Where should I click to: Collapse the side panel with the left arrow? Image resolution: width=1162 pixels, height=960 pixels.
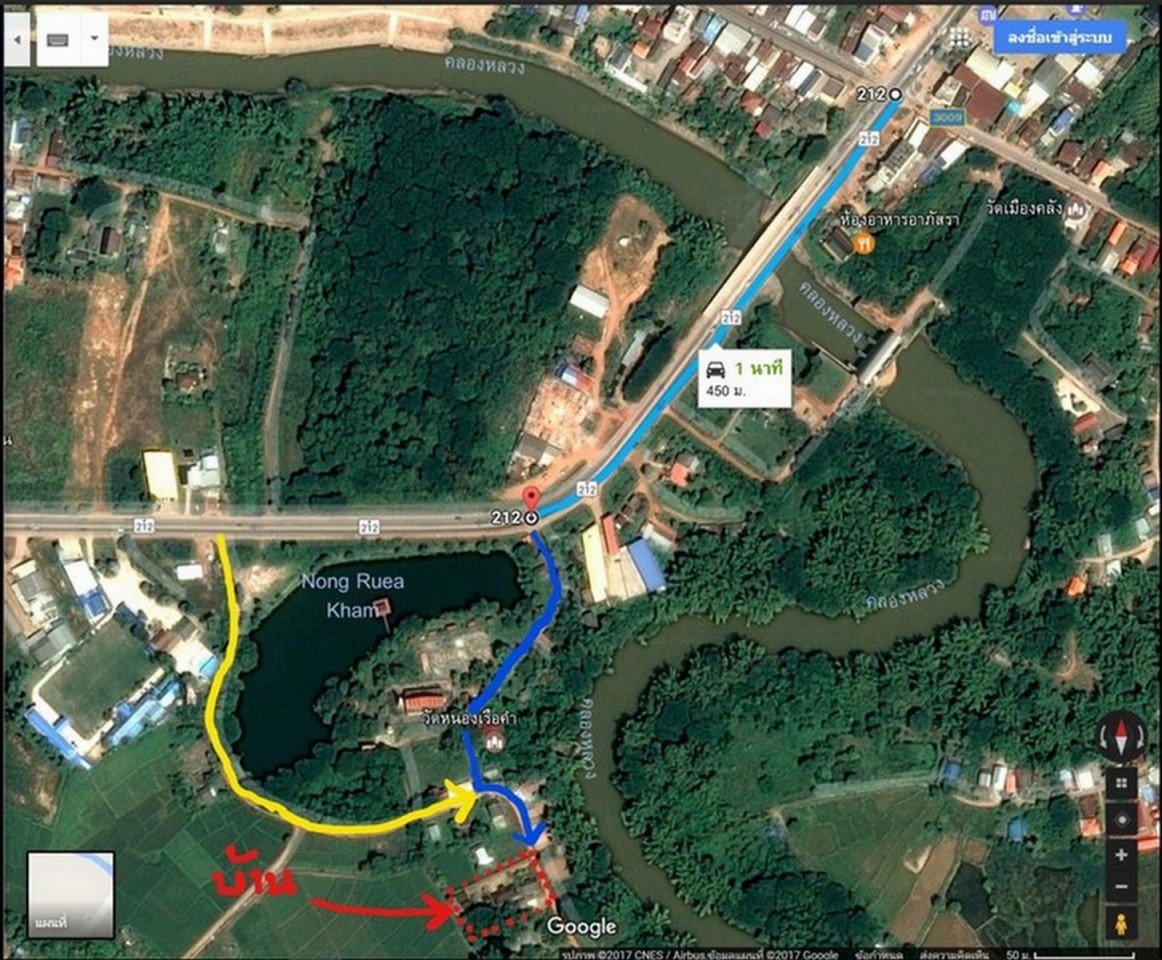pos(16,40)
